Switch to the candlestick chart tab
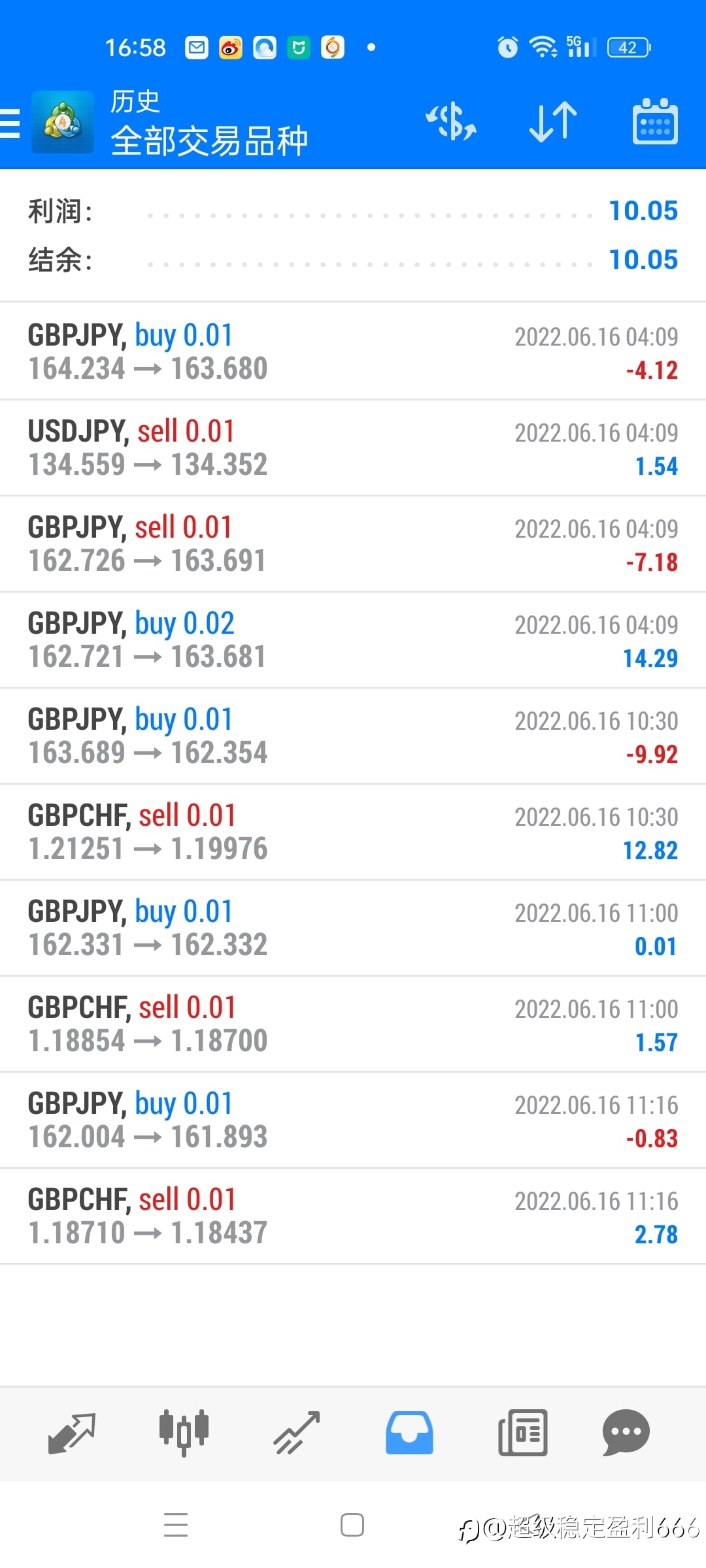The height and width of the screenshot is (1568, 706). (184, 1433)
